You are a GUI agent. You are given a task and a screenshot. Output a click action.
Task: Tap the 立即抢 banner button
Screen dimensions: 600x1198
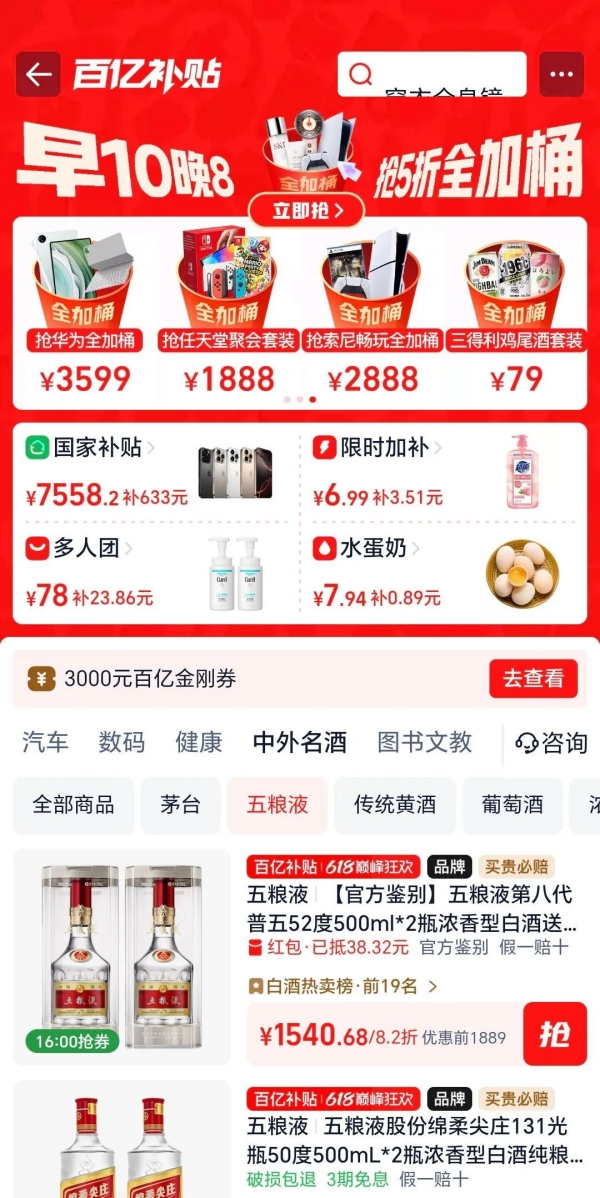(x=306, y=210)
